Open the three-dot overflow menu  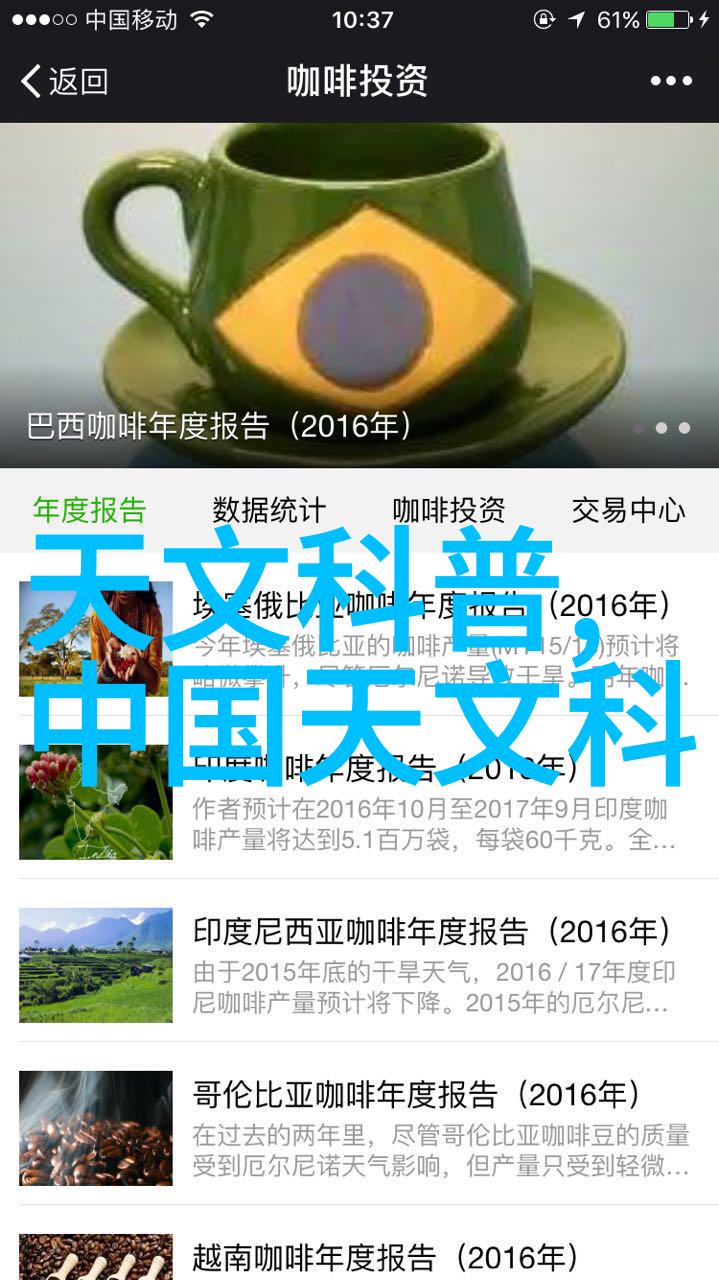tap(670, 81)
